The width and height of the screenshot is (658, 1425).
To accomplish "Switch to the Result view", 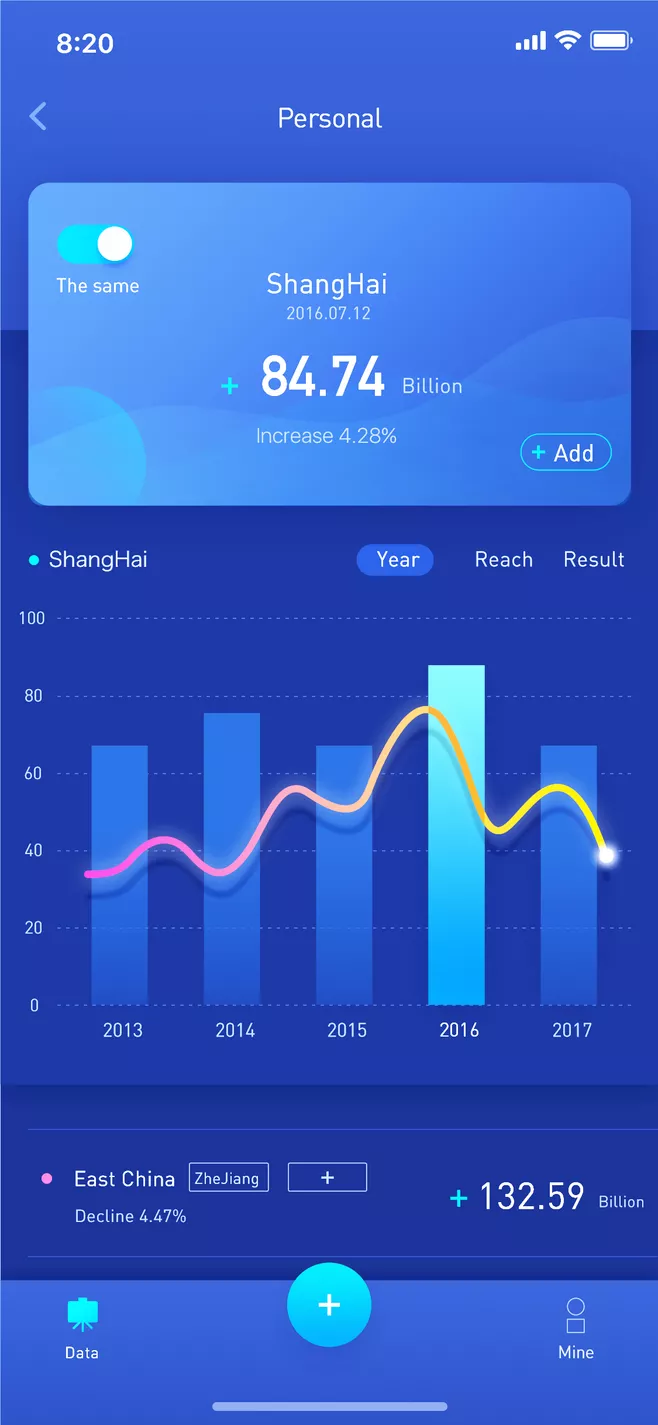I will (593, 560).
